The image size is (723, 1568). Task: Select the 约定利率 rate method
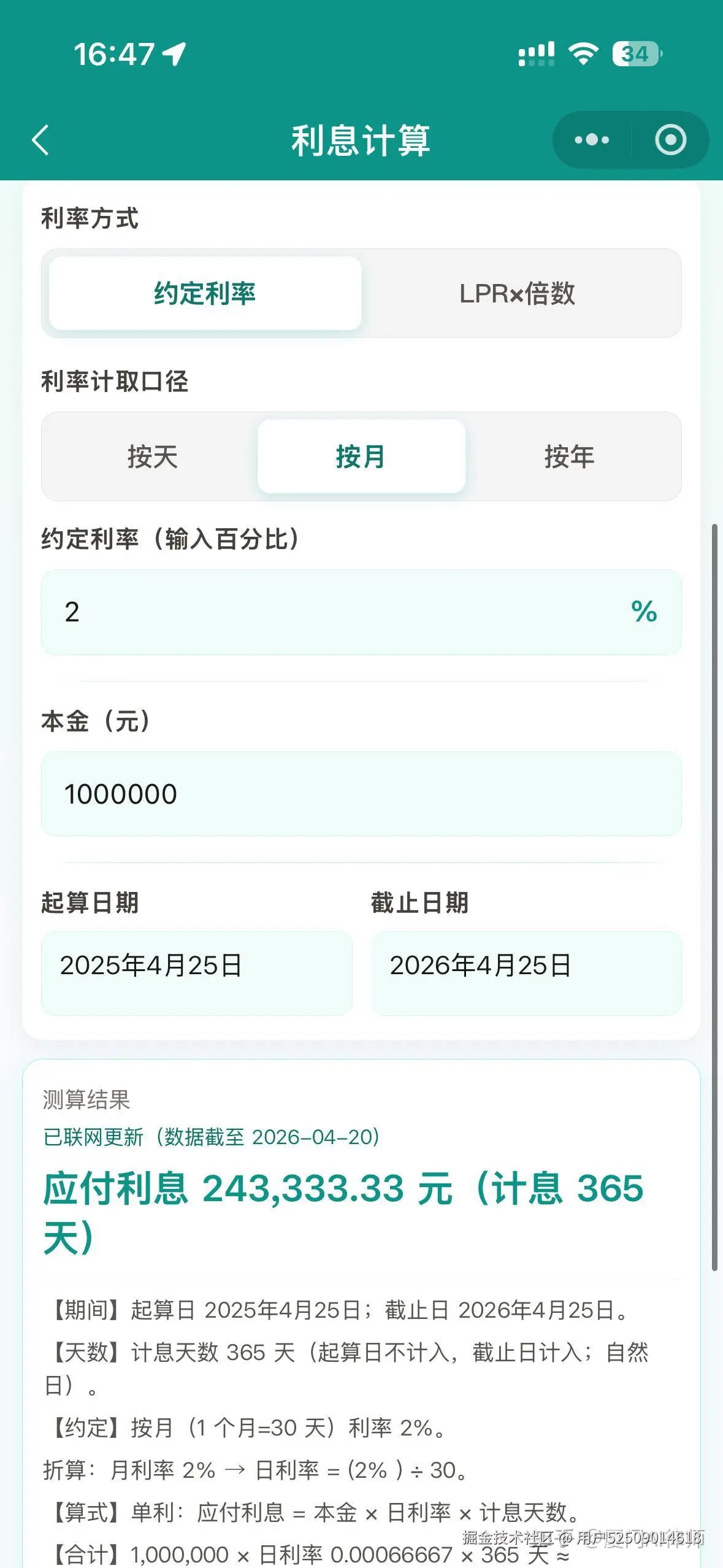(205, 293)
